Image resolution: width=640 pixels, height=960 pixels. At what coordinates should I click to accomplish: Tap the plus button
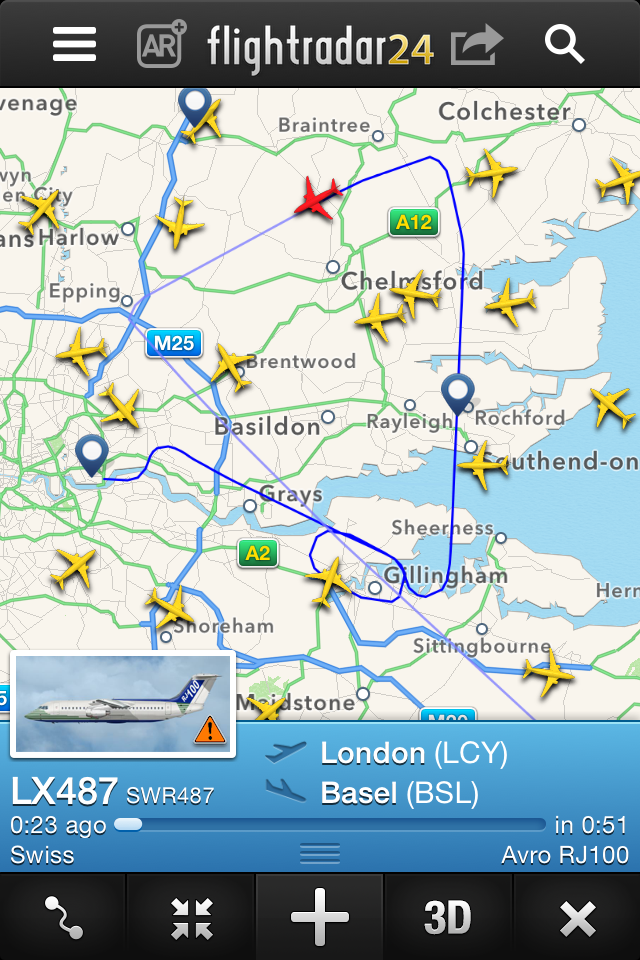[320, 917]
